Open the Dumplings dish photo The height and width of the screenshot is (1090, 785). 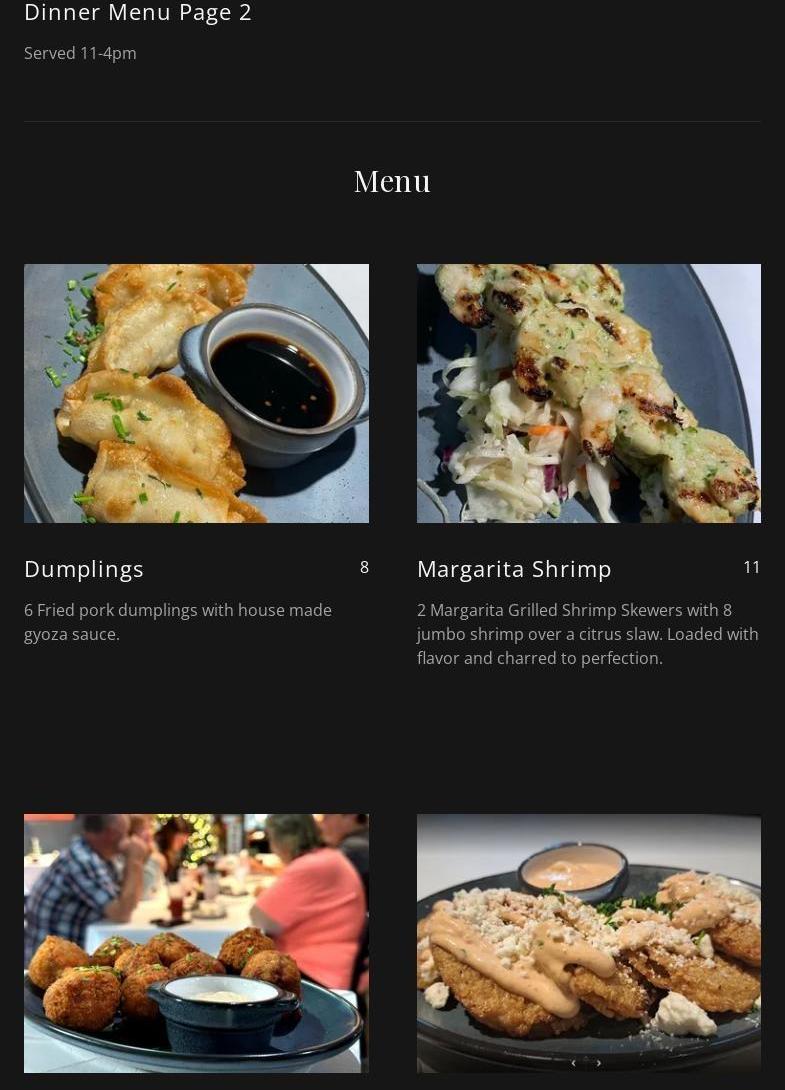click(196, 393)
